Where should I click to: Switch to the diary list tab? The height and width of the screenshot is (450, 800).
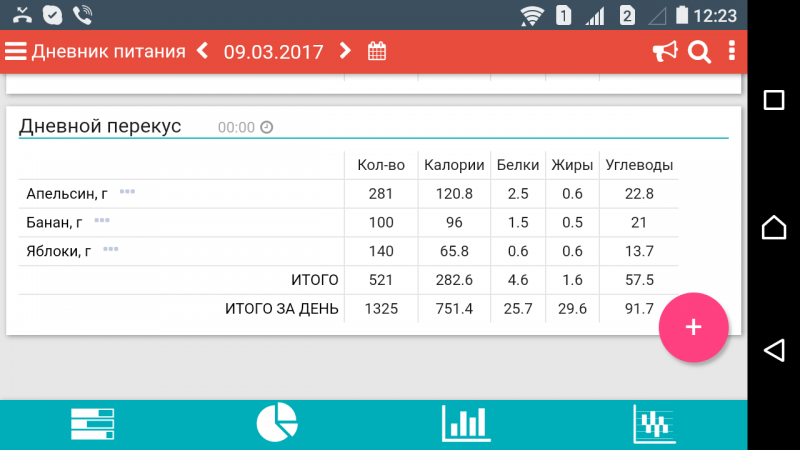pos(93,425)
